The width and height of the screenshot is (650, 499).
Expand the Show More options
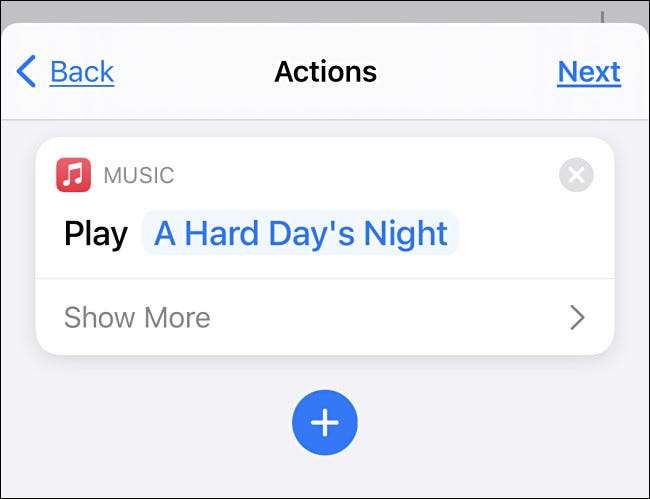[x=324, y=318]
